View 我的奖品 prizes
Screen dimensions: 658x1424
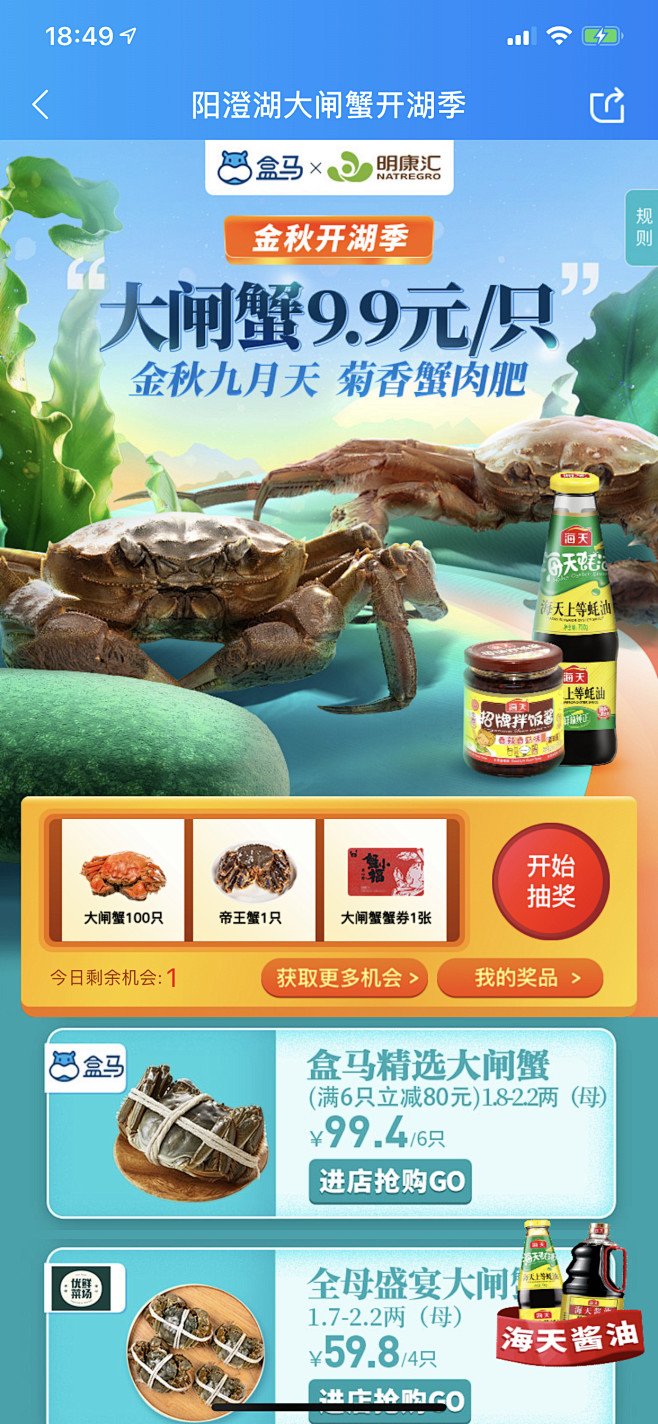520,978
